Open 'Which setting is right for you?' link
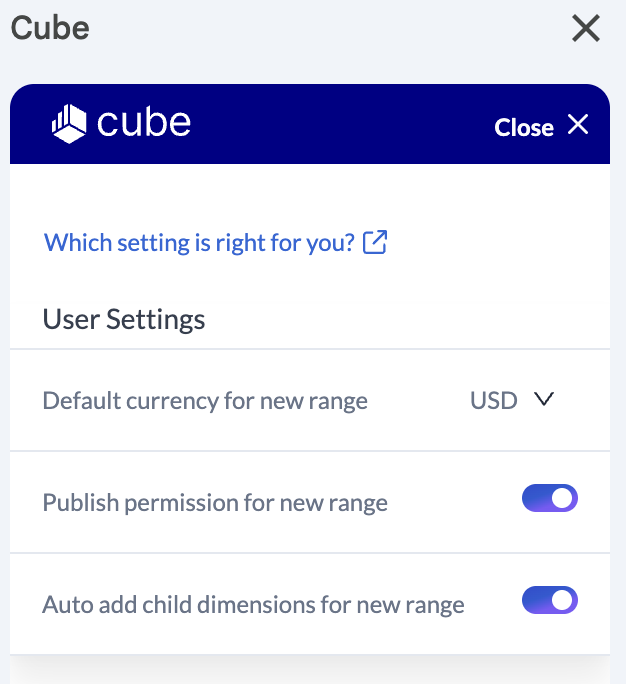Image resolution: width=626 pixels, height=684 pixels. pyautogui.click(x=215, y=242)
